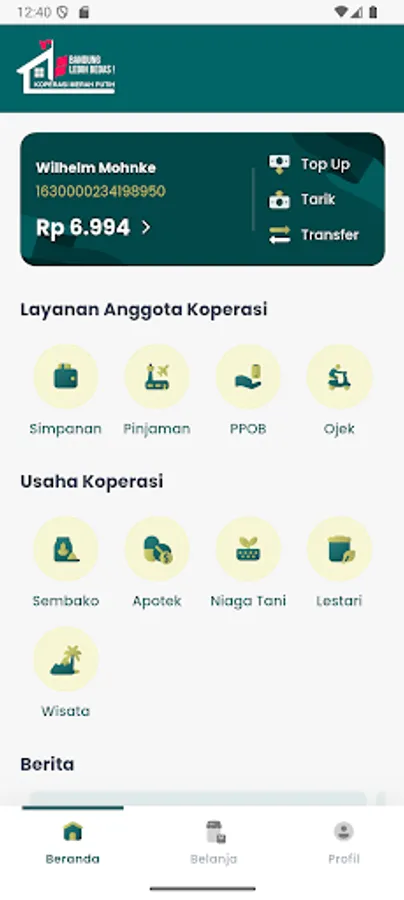This screenshot has width=404, height=900.
Task: Open PPOB bill payments
Action: click(x=248, y=391)
